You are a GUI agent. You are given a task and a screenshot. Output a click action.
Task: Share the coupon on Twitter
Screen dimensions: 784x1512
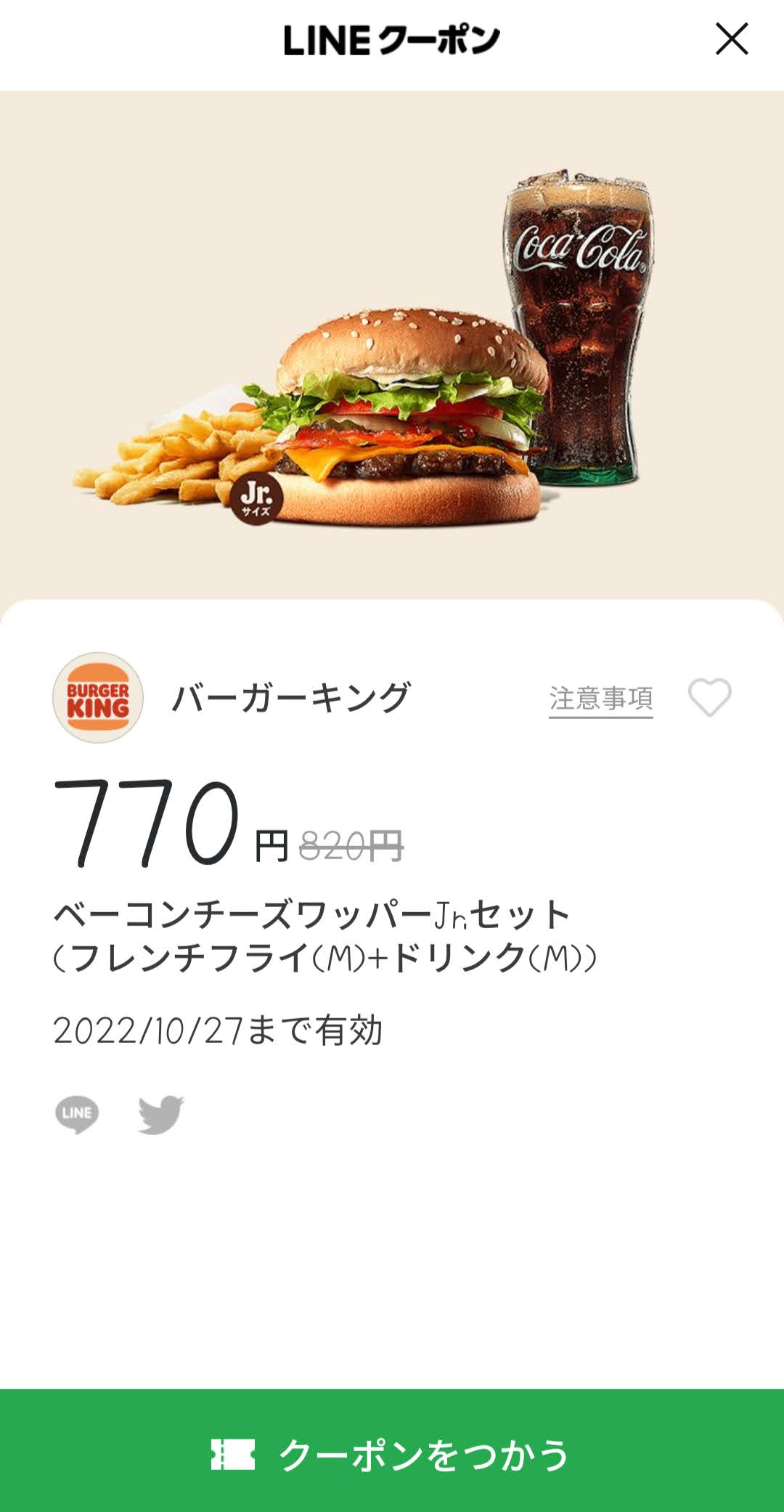click(x=161, y=1115)
